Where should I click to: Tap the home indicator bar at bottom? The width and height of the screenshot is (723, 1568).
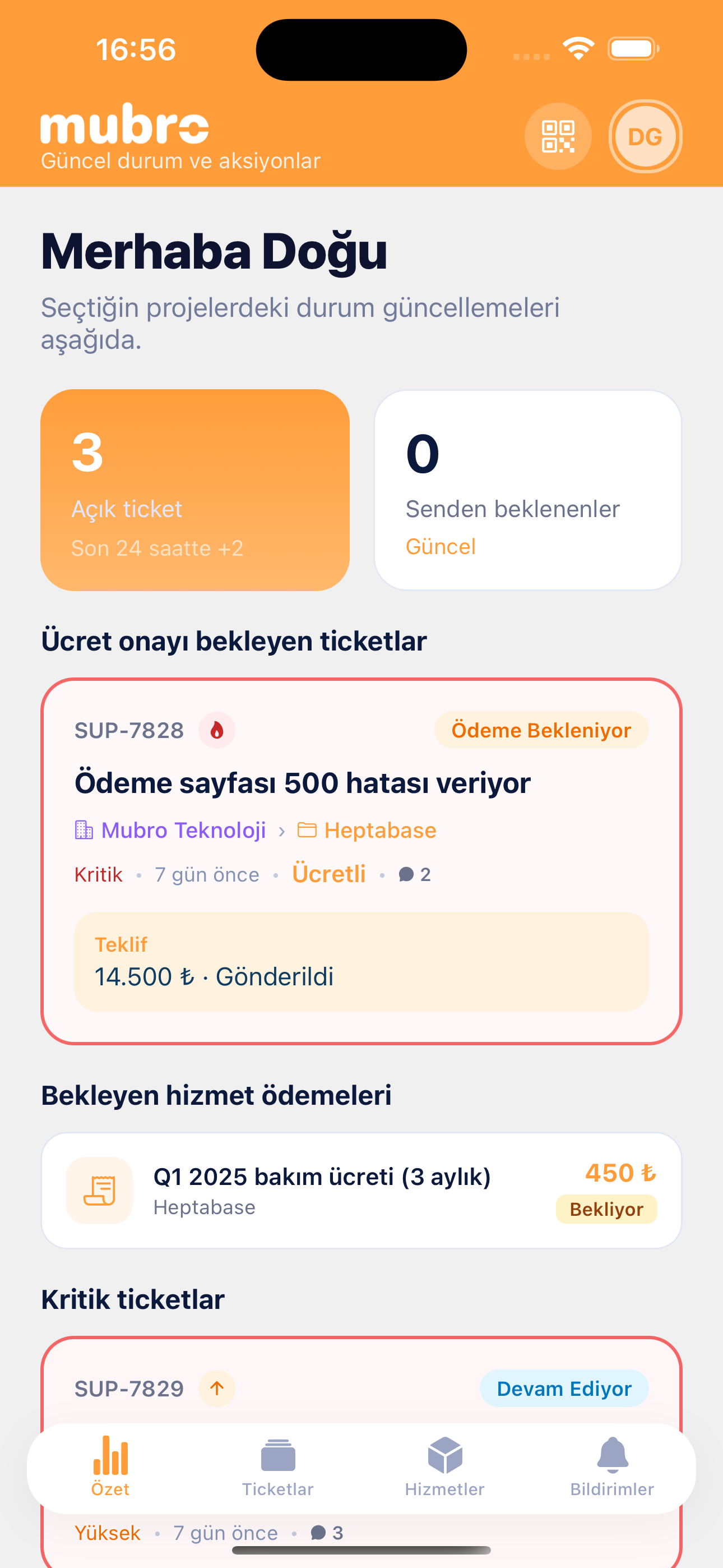[361, 1549]
